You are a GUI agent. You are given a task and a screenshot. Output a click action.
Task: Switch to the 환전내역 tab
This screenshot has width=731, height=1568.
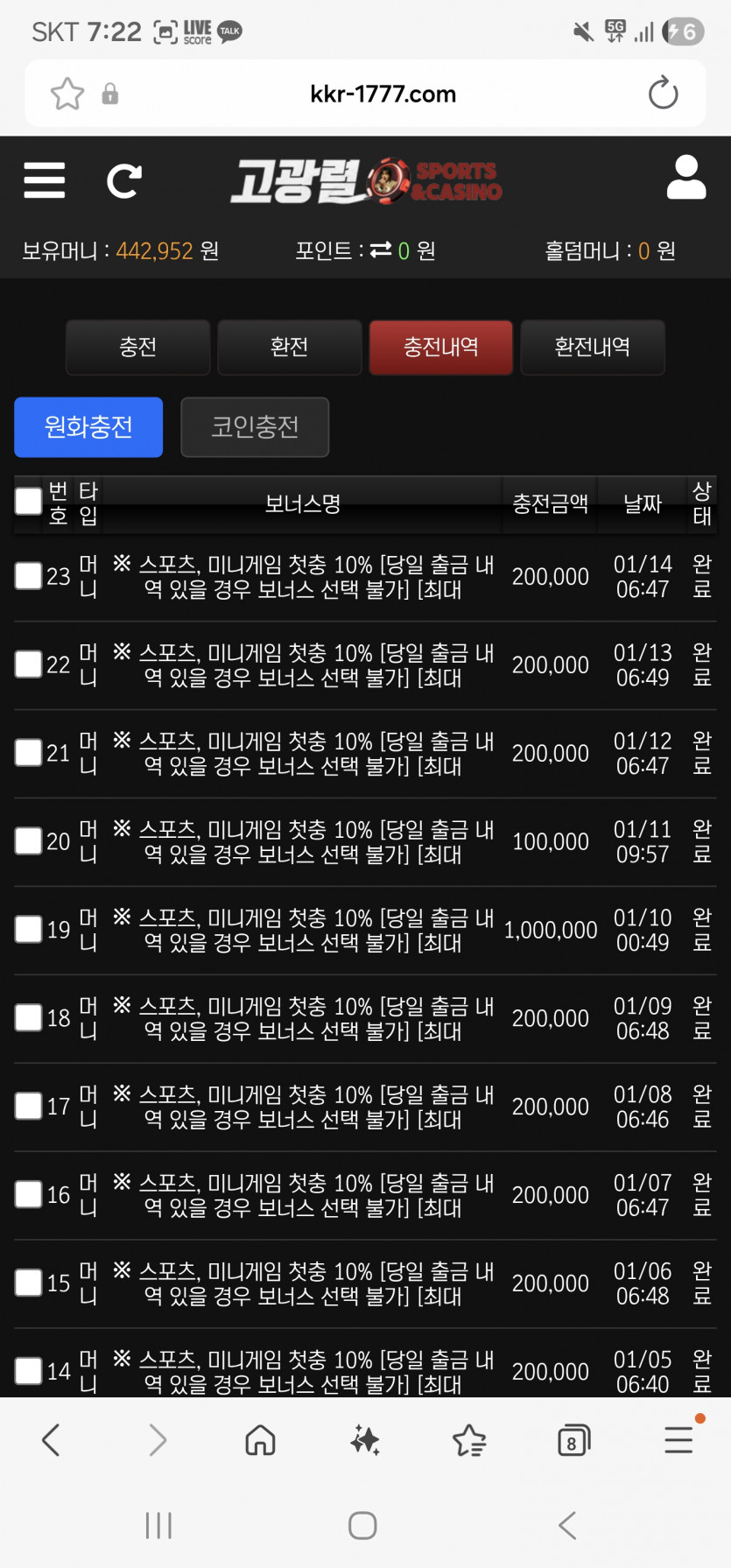(593, 348)
